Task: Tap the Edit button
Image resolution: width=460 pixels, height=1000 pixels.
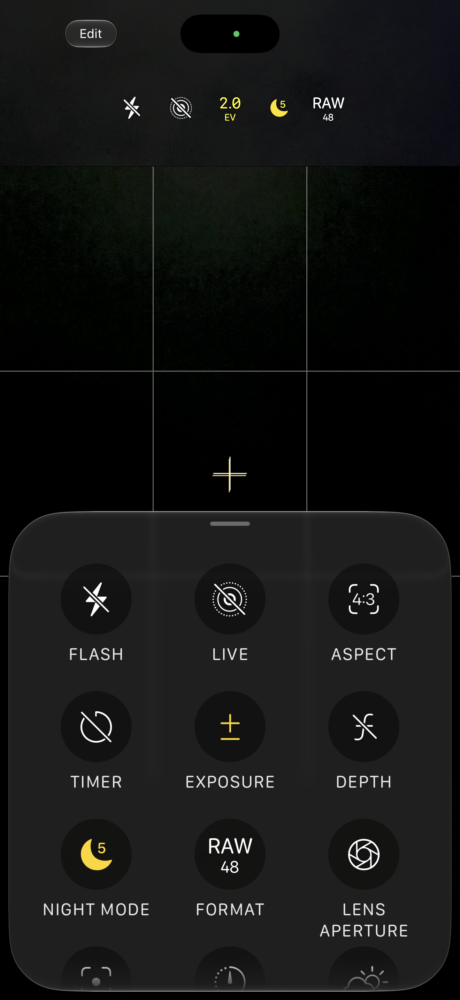Action: (91, 34)
